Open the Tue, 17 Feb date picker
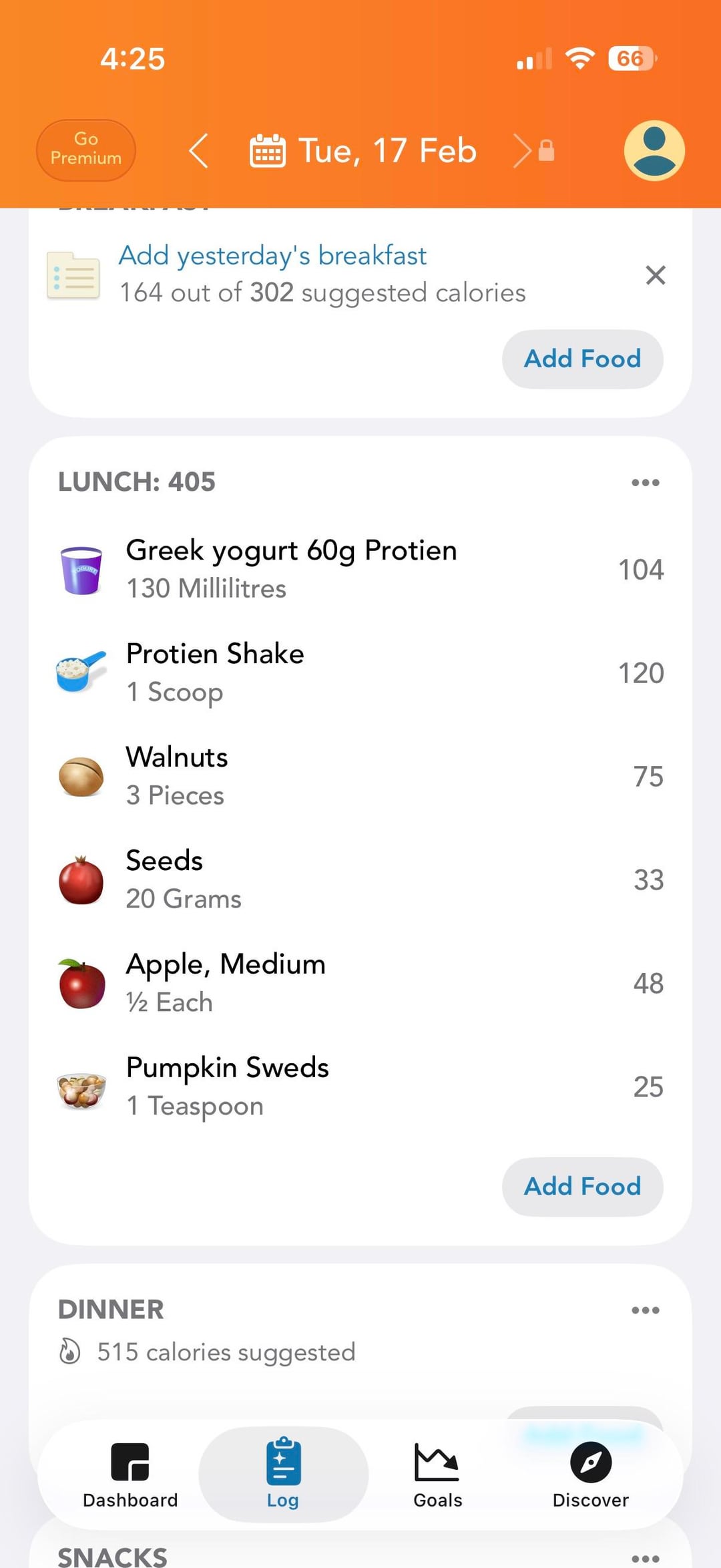This screenshot has height=1568, width=721. click(364, 151)
